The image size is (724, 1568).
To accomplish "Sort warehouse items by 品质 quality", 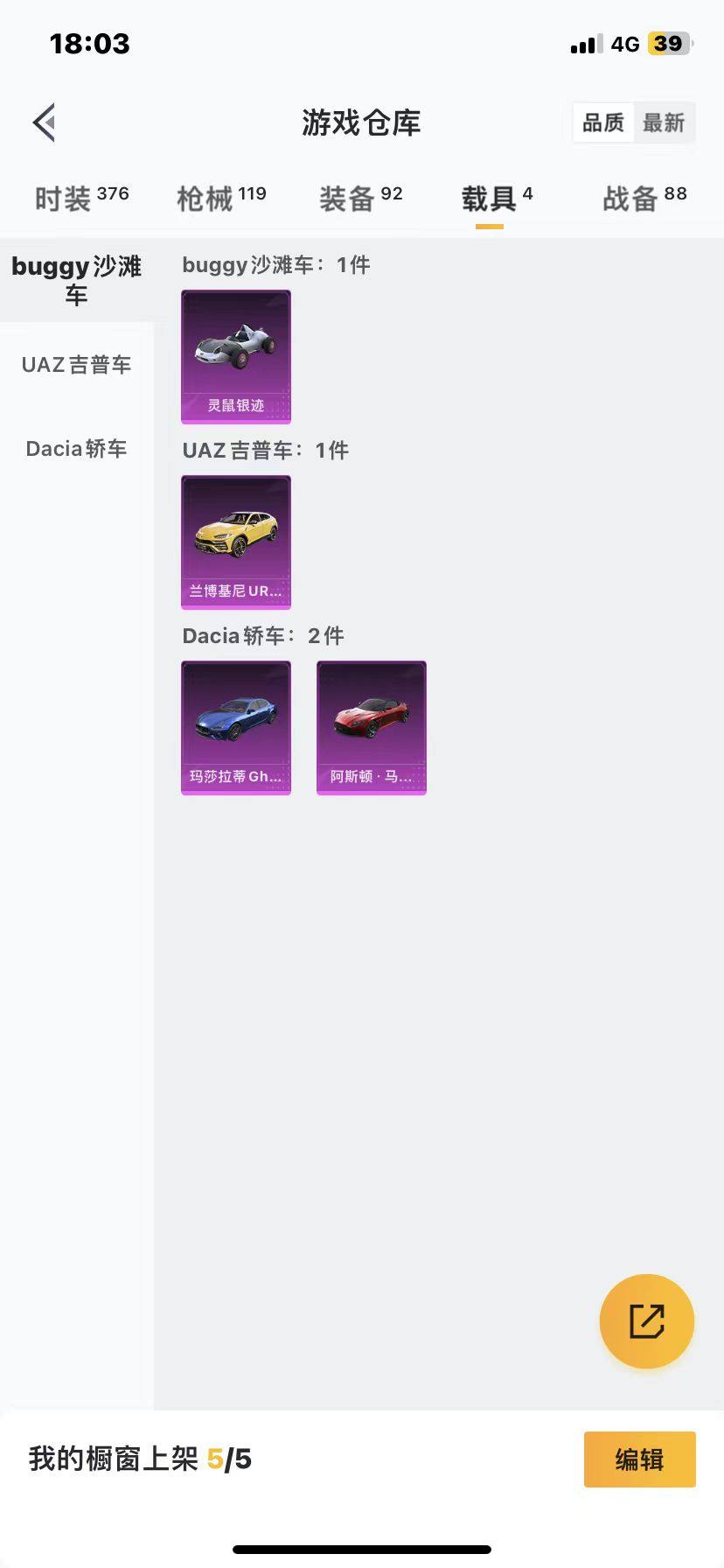I will [x=602, y=122].
